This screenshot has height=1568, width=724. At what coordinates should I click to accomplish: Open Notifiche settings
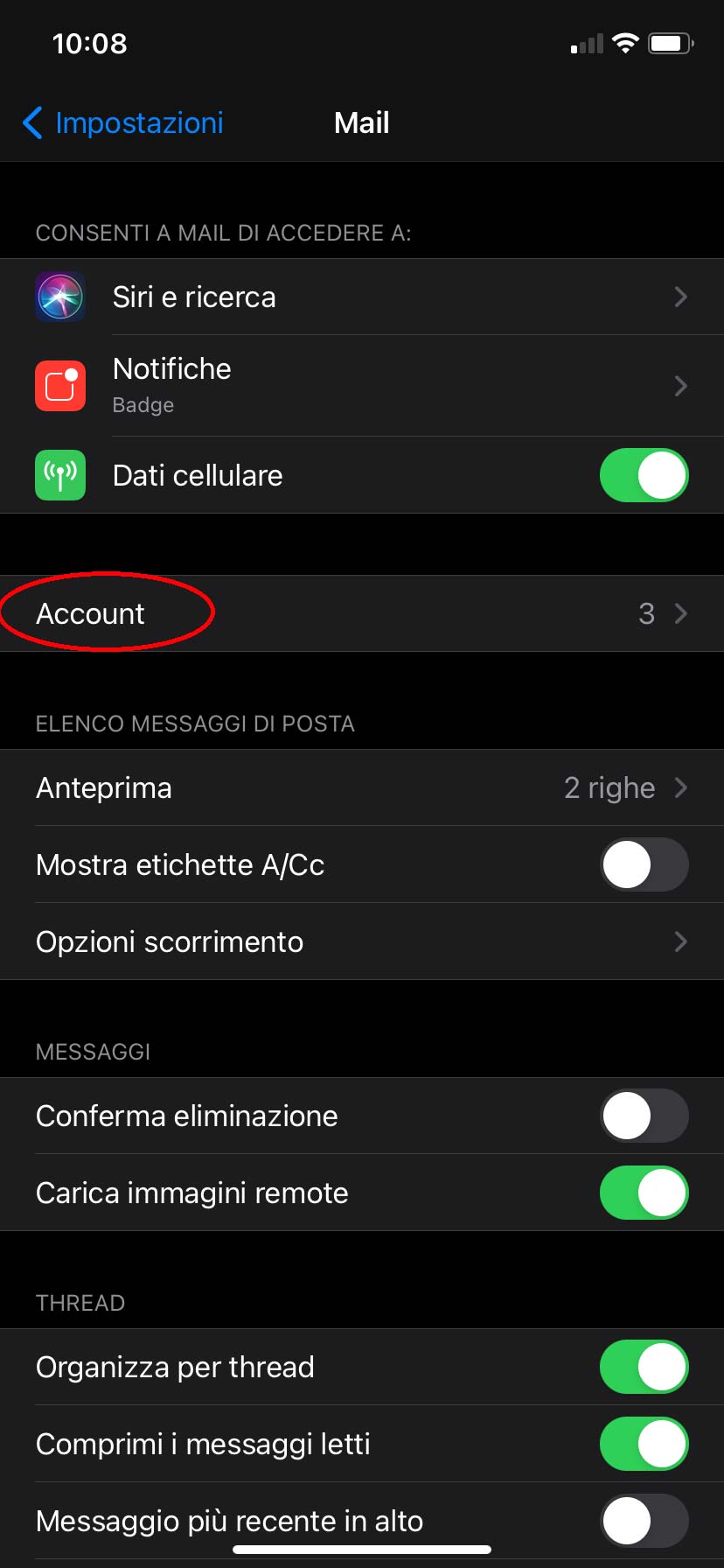(362, 386)
